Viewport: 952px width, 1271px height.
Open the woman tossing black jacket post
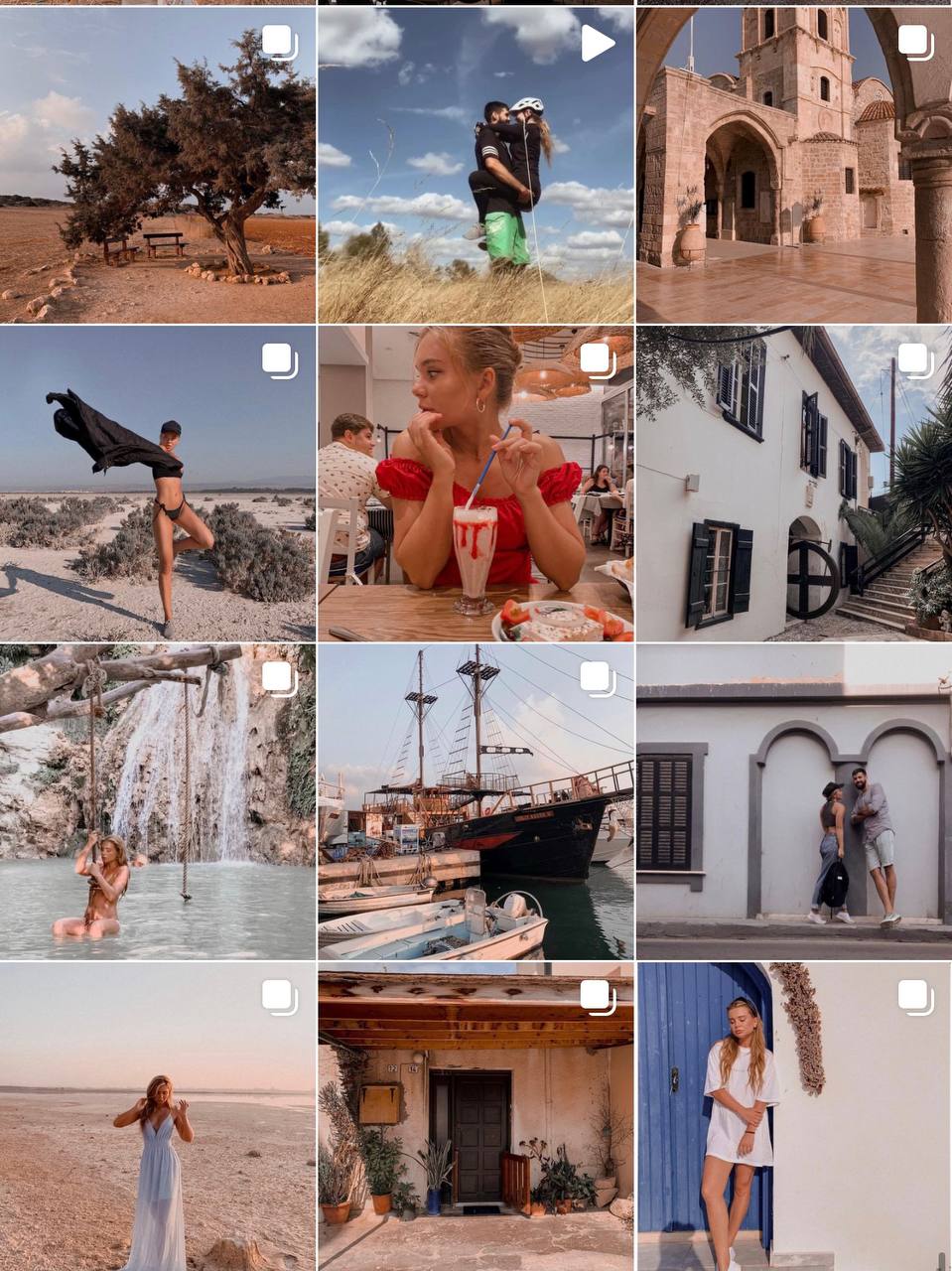click(157, 484)
